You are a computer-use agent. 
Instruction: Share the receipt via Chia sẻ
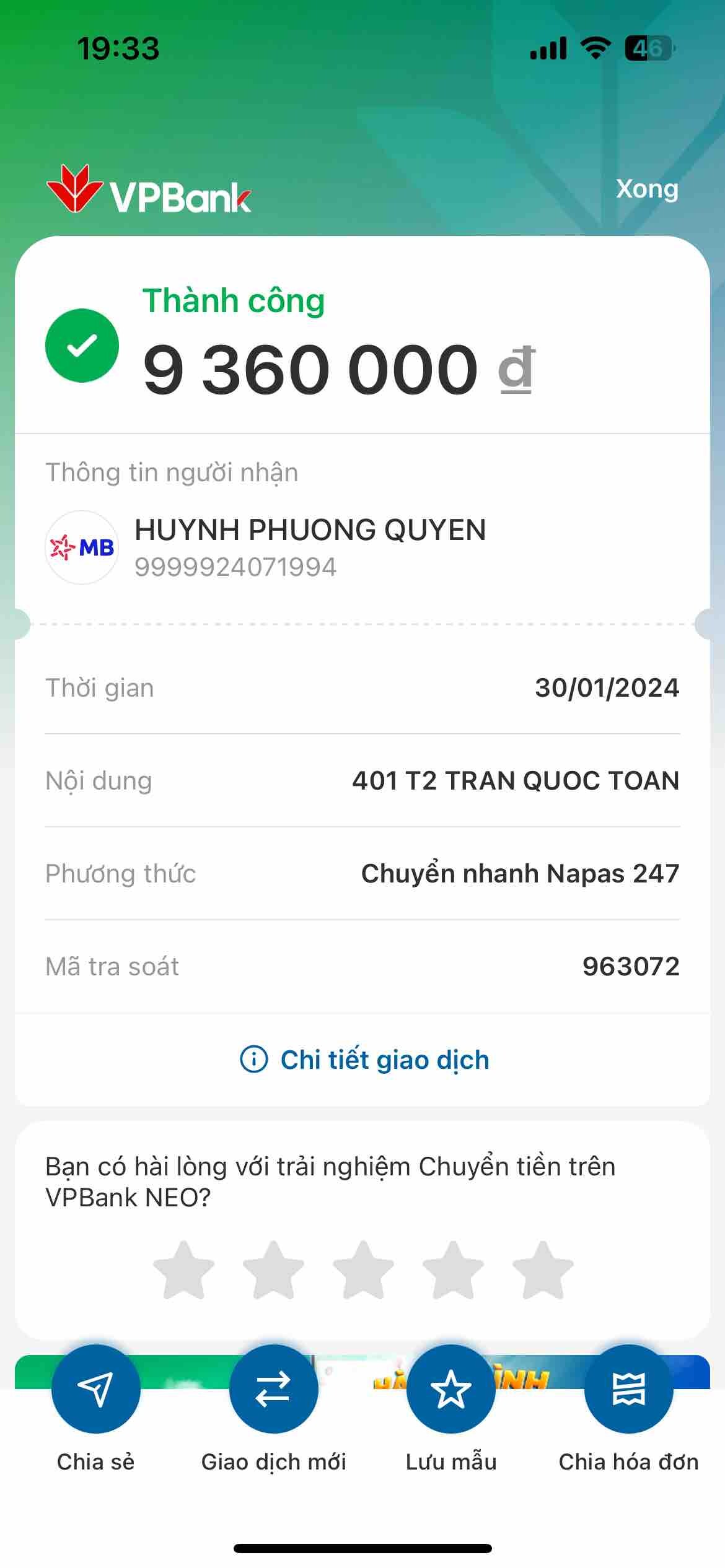[x=95, y=1389]
